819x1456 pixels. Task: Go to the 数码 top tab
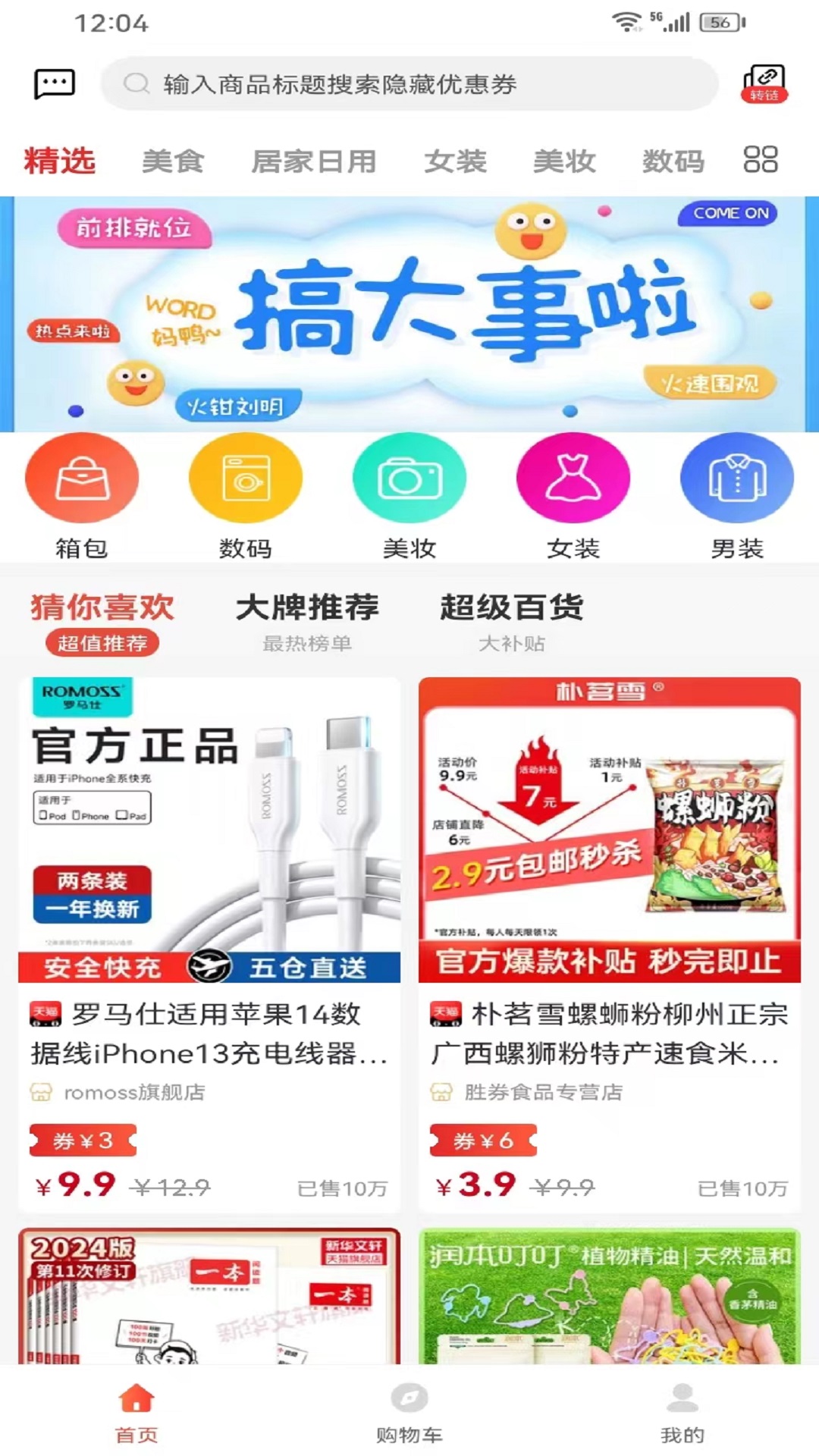673,161
